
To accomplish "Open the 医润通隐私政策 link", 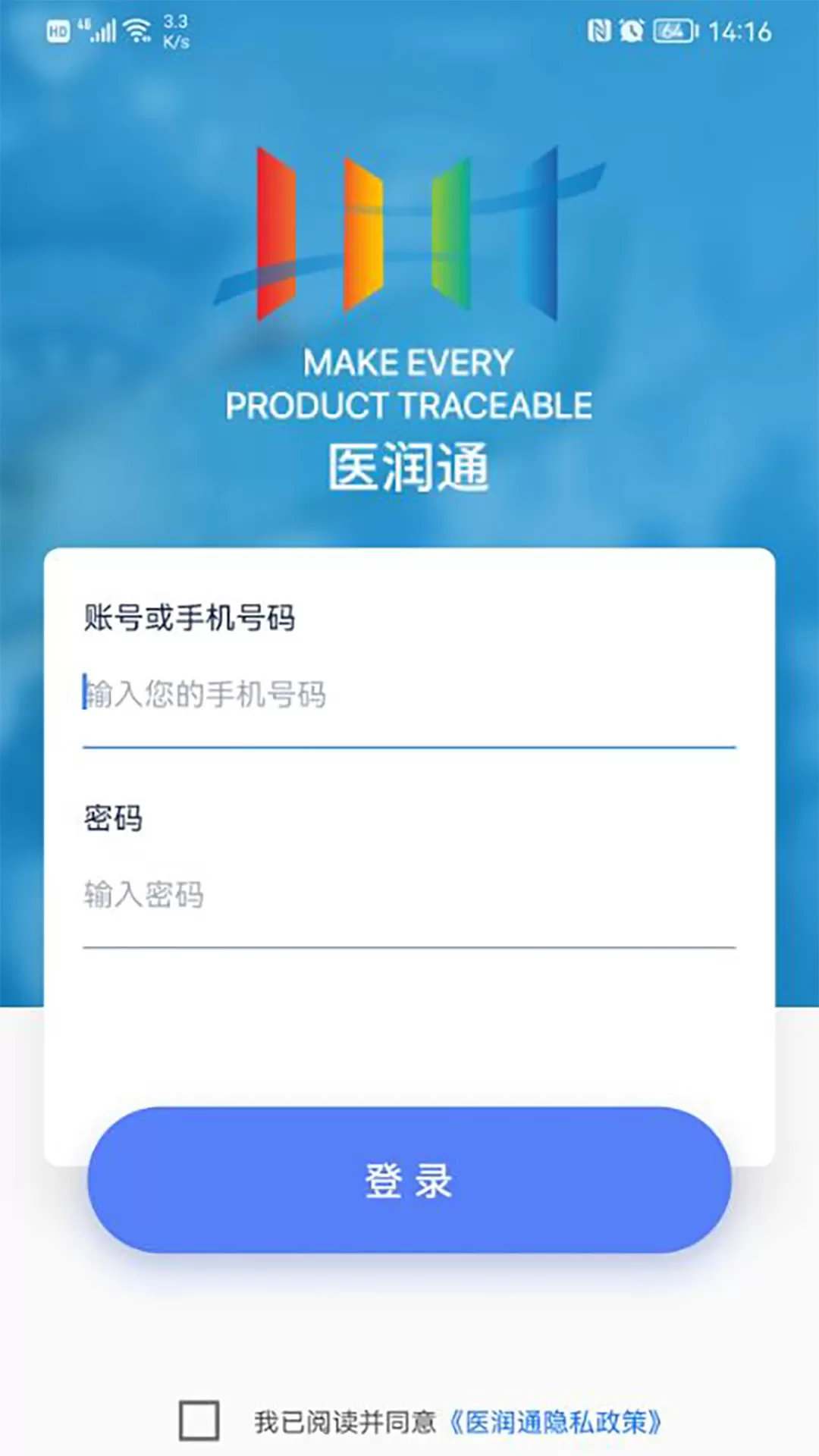I will coord(555,1422).
